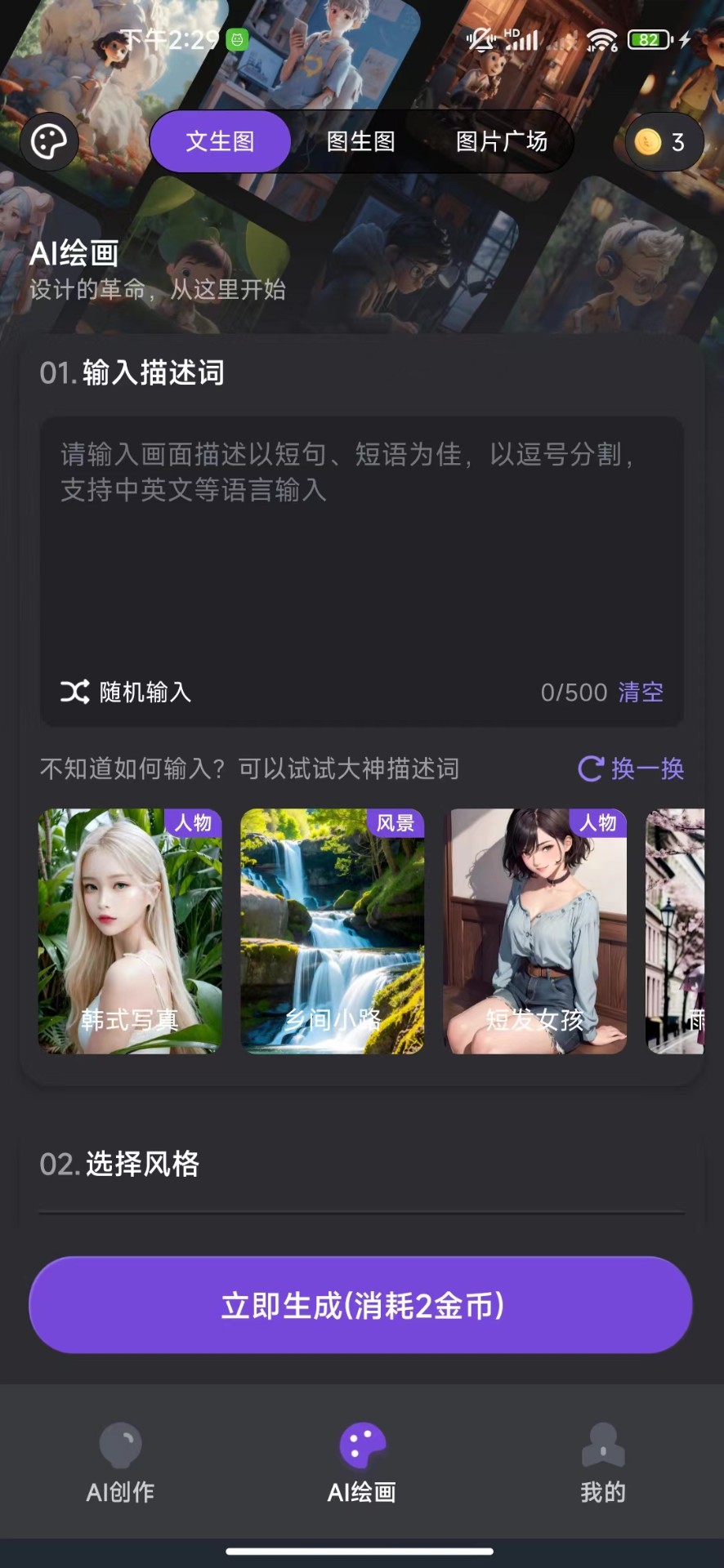Switch to the 图生图 tab
This screenshot has height=1568, width=724.
coord(360,141)
